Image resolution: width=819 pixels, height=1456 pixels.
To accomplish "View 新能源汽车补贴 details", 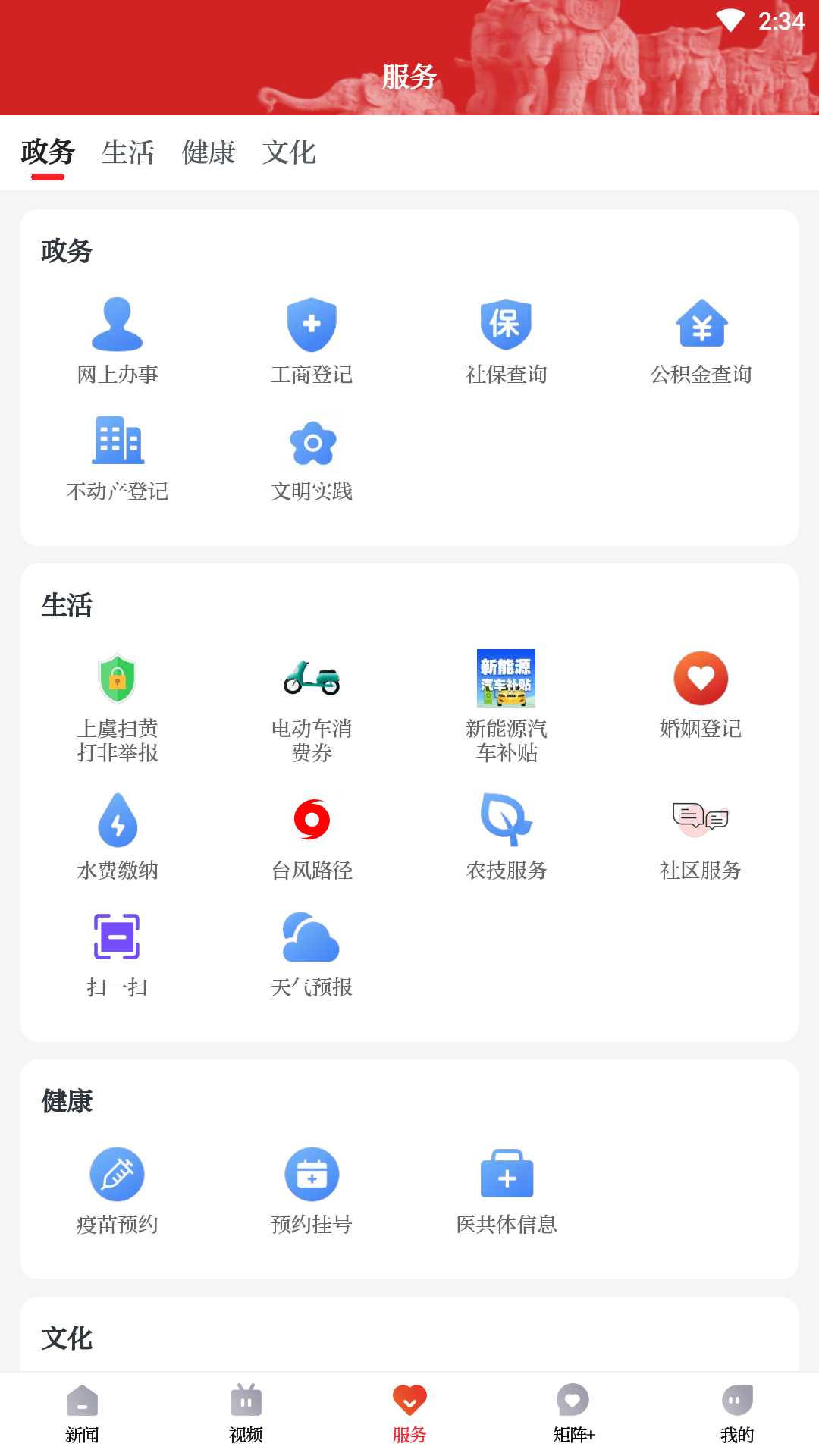I will tap(506, 705).
